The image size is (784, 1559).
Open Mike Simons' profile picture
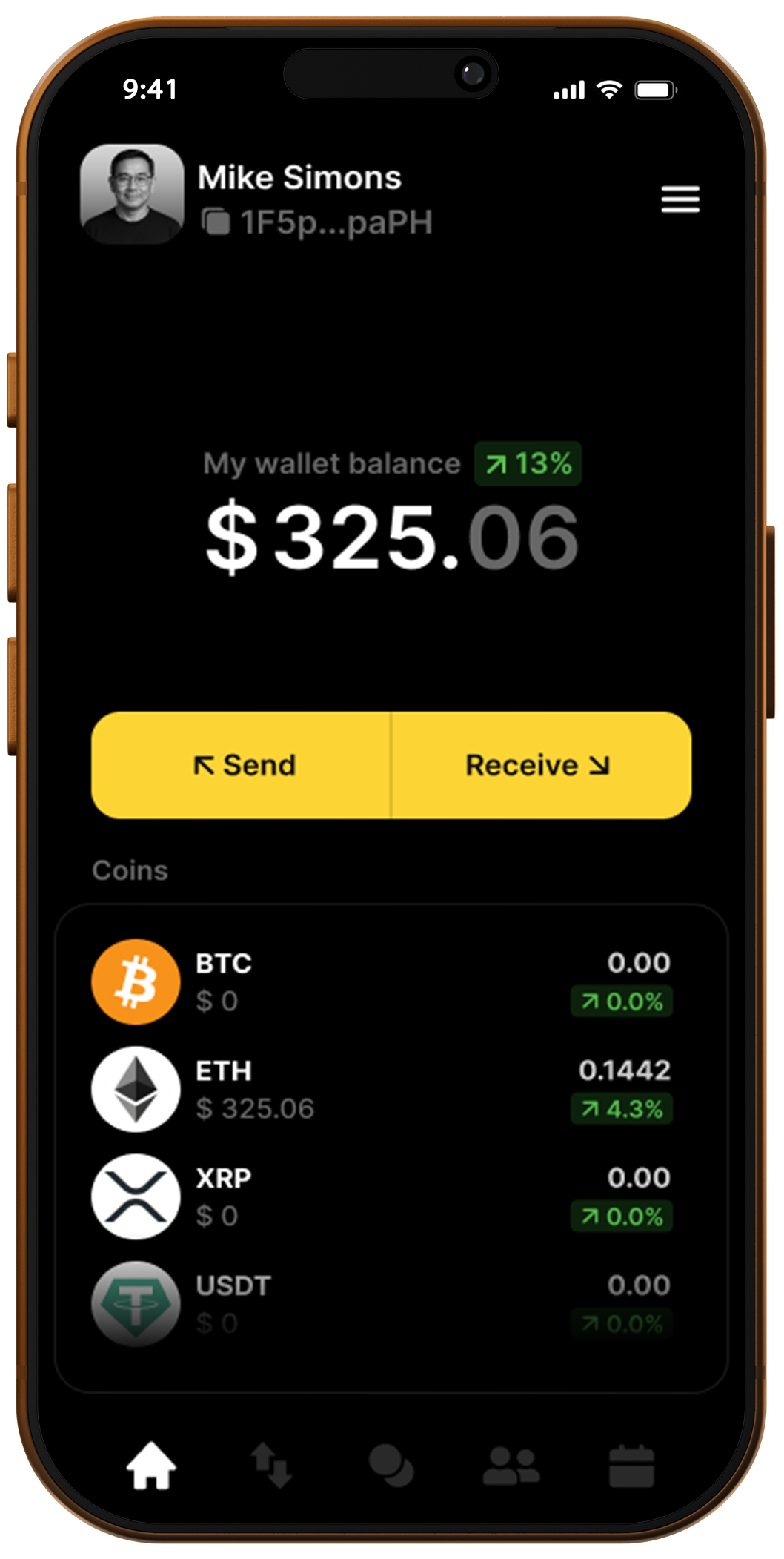pyautogui.click(x=132, y=194)
